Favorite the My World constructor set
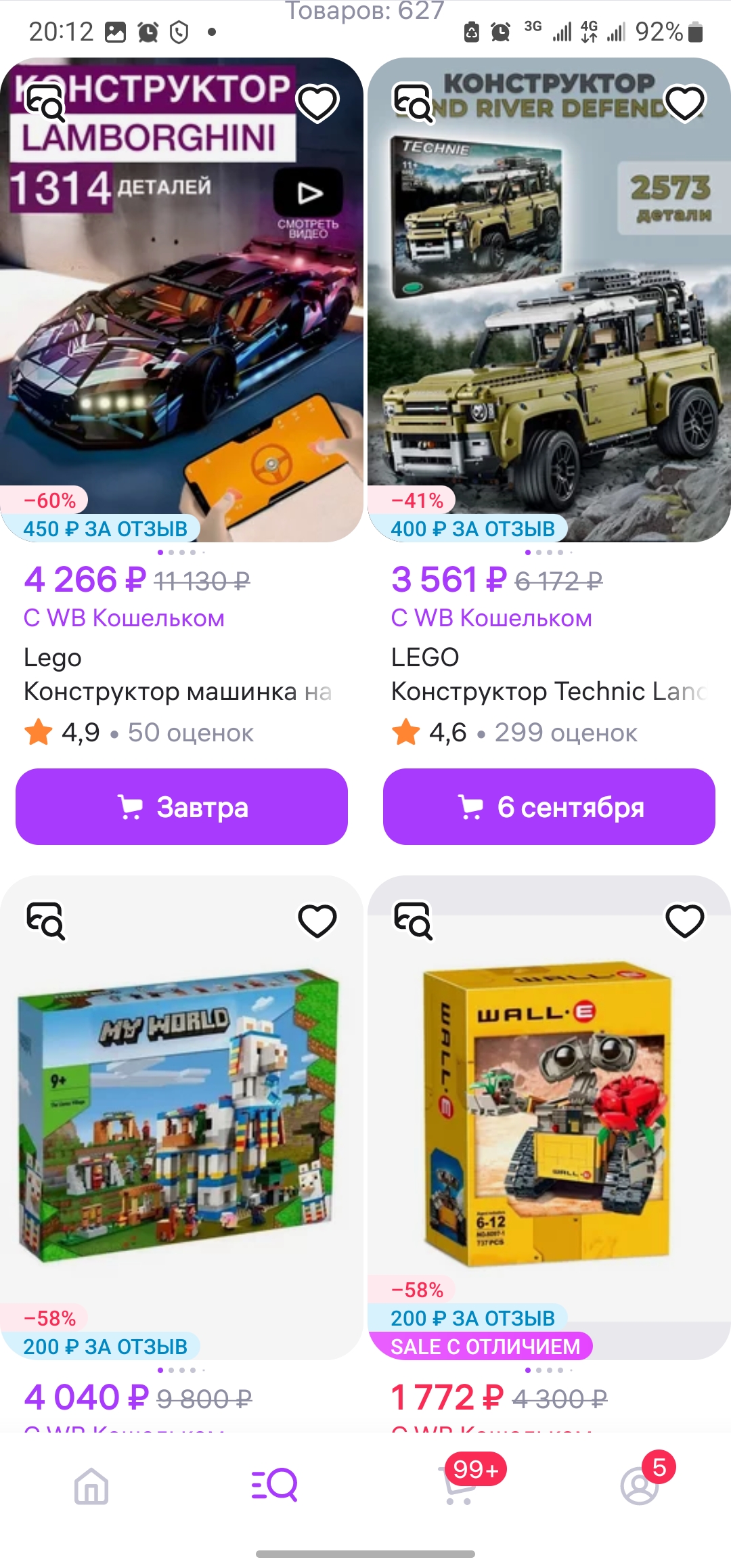 (317, 921)
